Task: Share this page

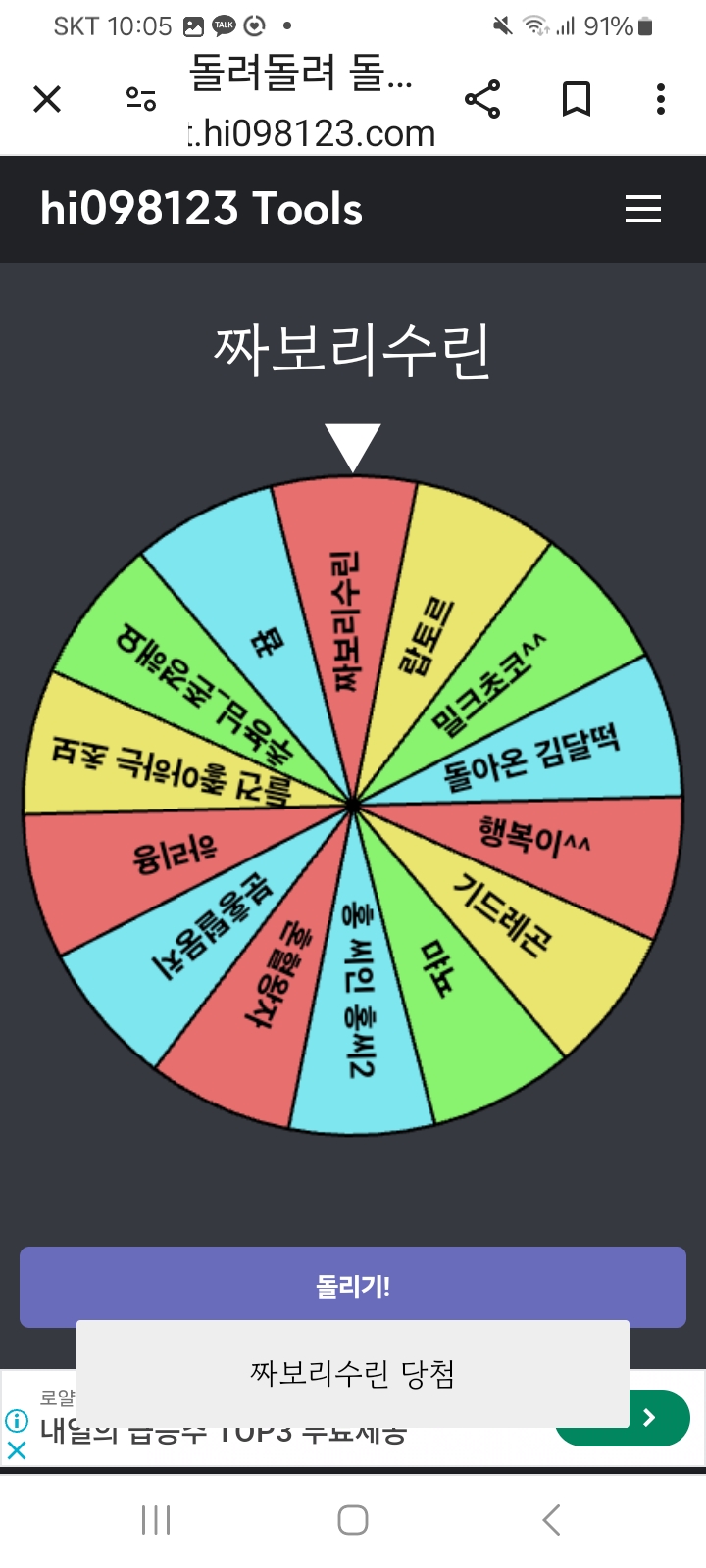Action: point(481,99)
